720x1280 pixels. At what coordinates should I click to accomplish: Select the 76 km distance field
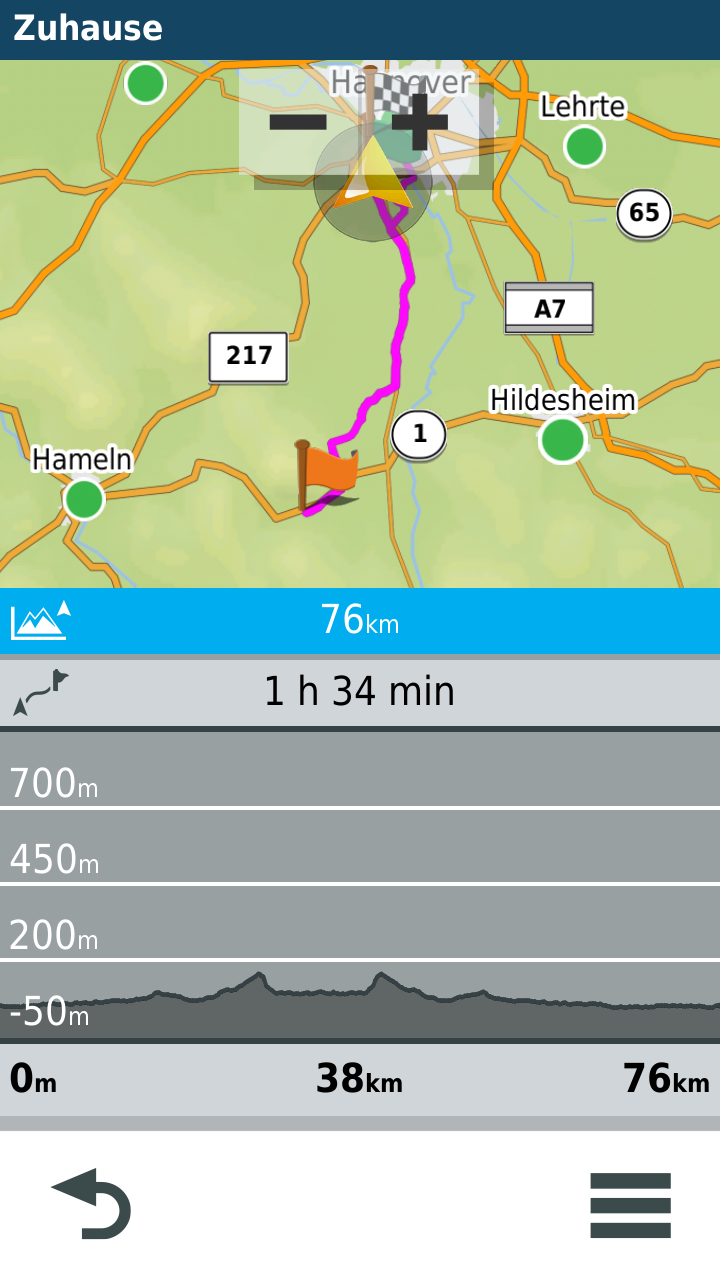click(360, 621)
